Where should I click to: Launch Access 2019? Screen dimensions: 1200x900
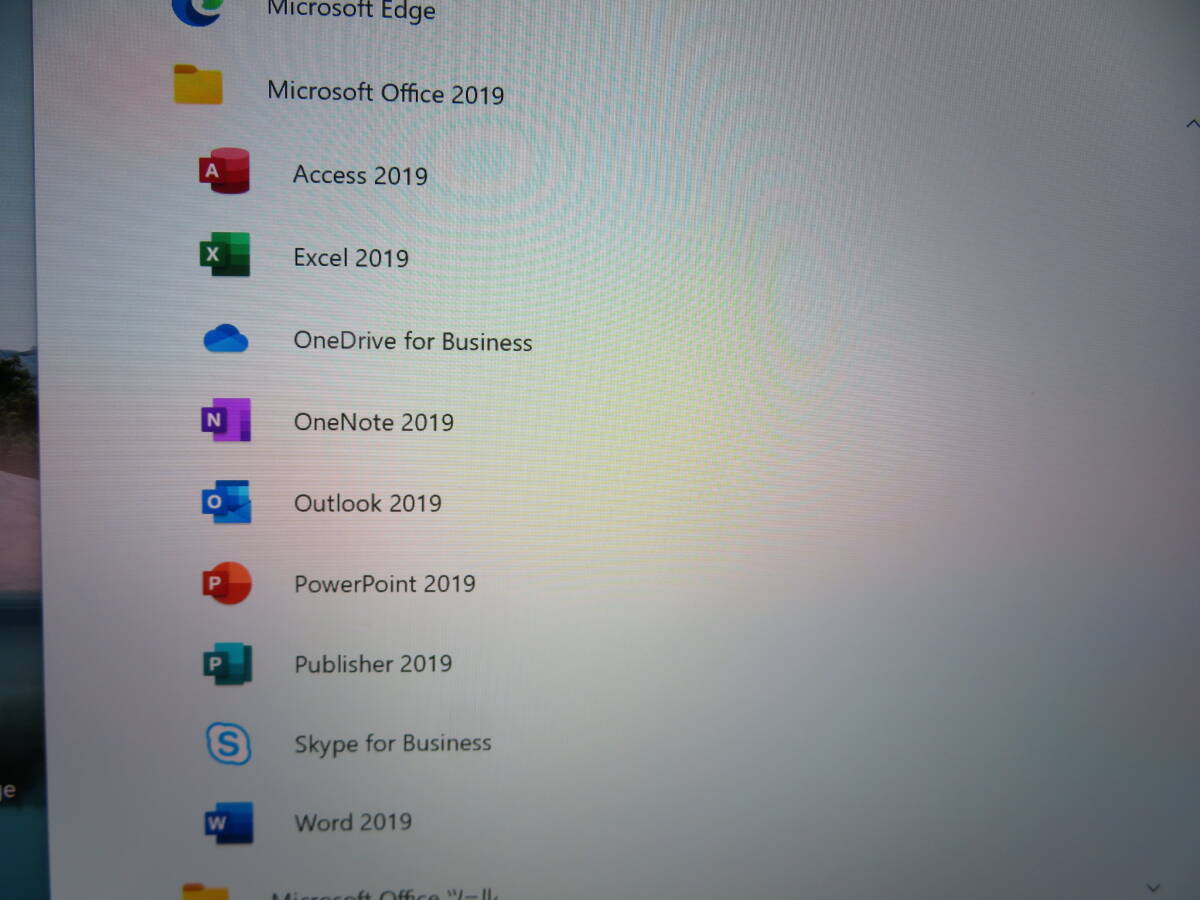[x=360, y=175]
